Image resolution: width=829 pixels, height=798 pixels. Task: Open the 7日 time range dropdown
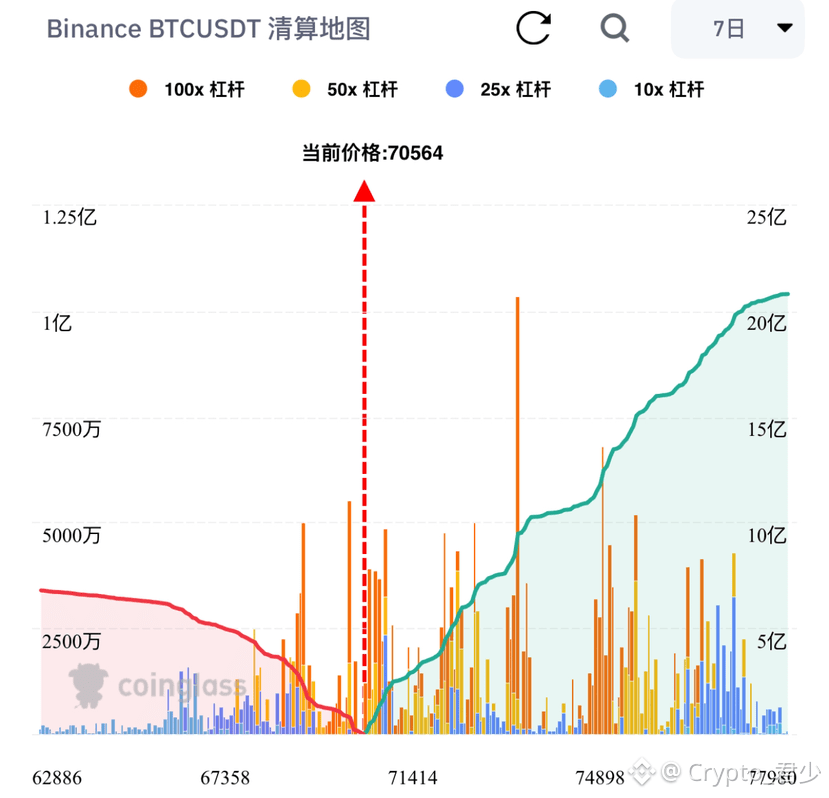(x=738, y=29)
